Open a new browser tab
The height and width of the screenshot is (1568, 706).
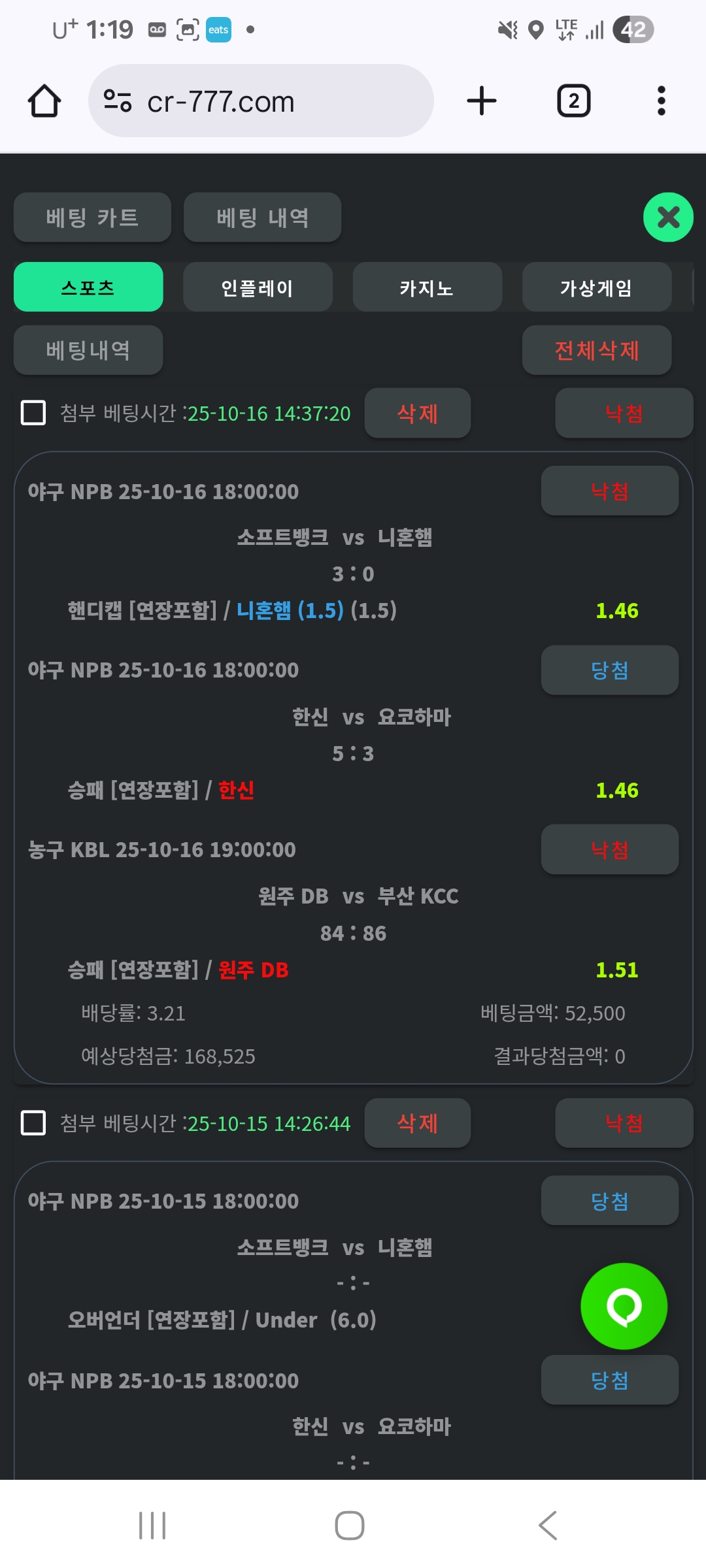pyautogui.click(x=482, y=101)
